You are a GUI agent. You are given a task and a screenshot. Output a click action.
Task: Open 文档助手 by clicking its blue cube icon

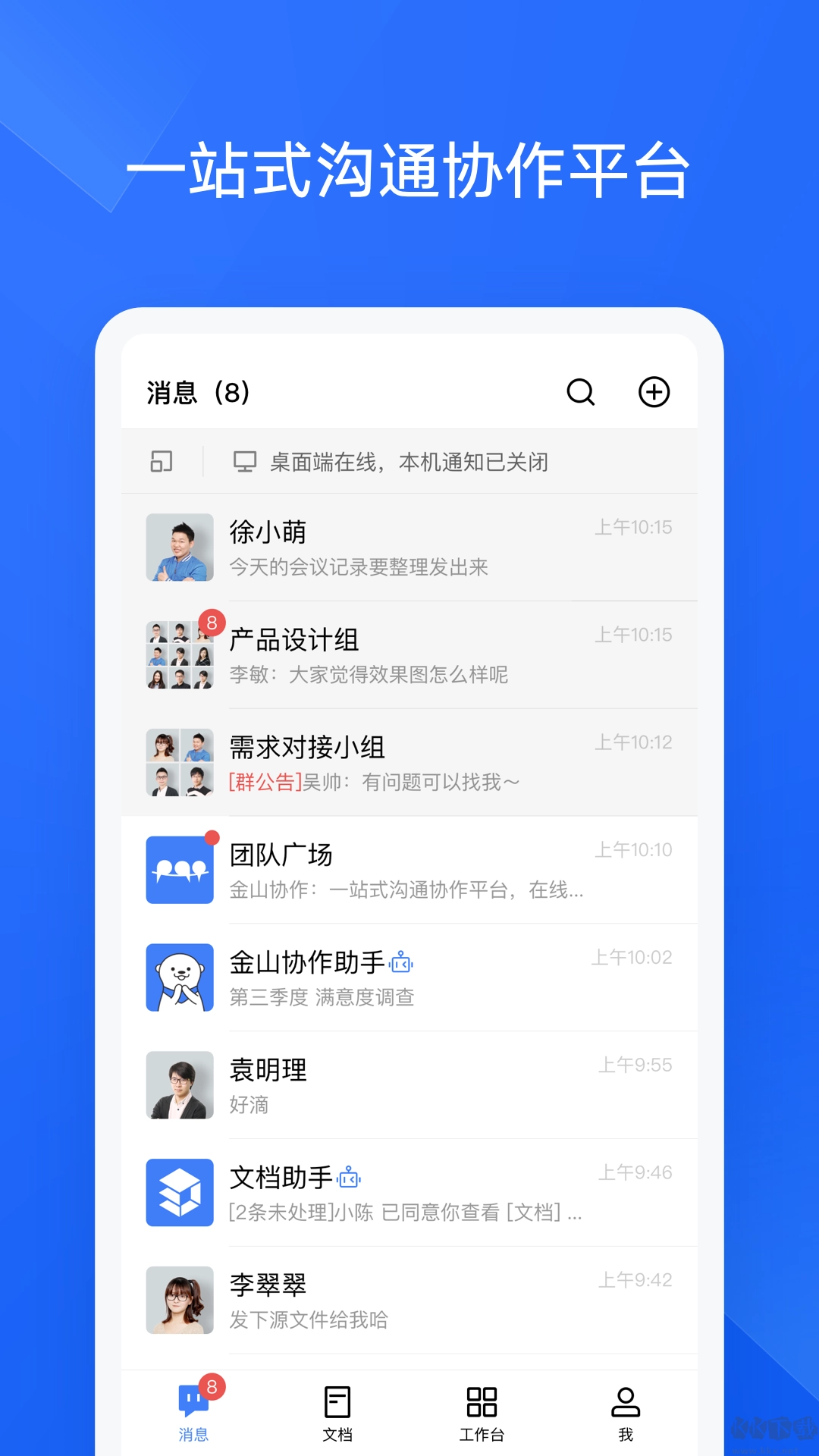pos(179,1193)
